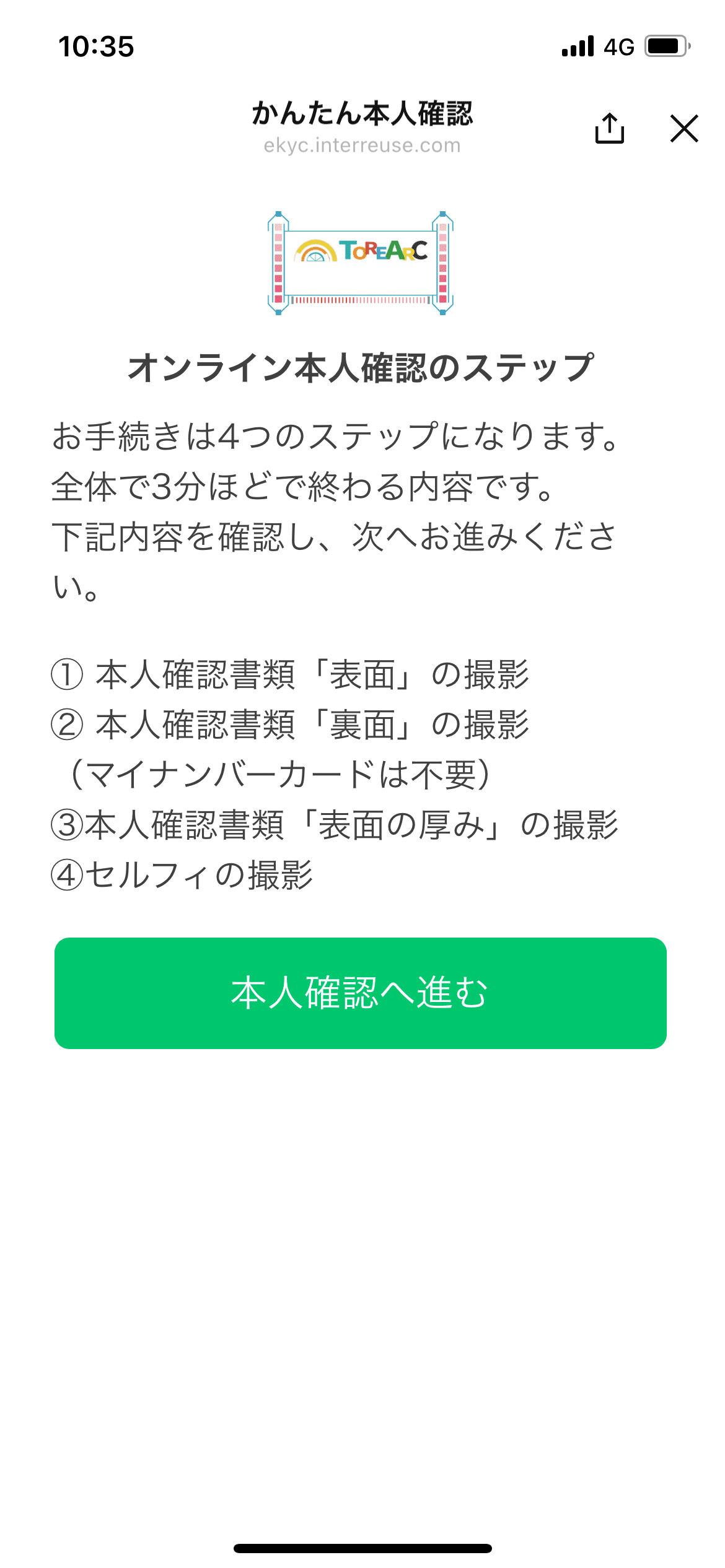The height and width of the screenshot is (1568, 725).
Task: Close the かんたん本人確認 window
Action: [x=684, y=128]
